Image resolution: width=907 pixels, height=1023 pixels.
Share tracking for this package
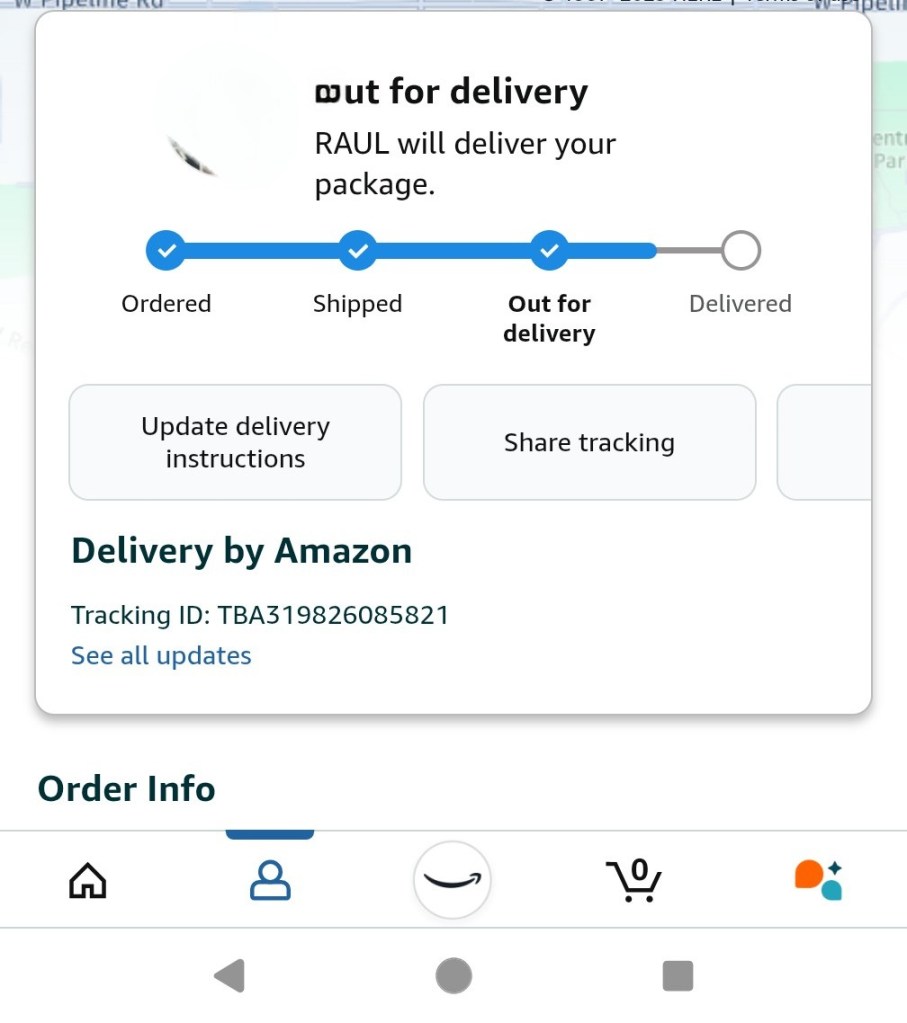(589, 442)
